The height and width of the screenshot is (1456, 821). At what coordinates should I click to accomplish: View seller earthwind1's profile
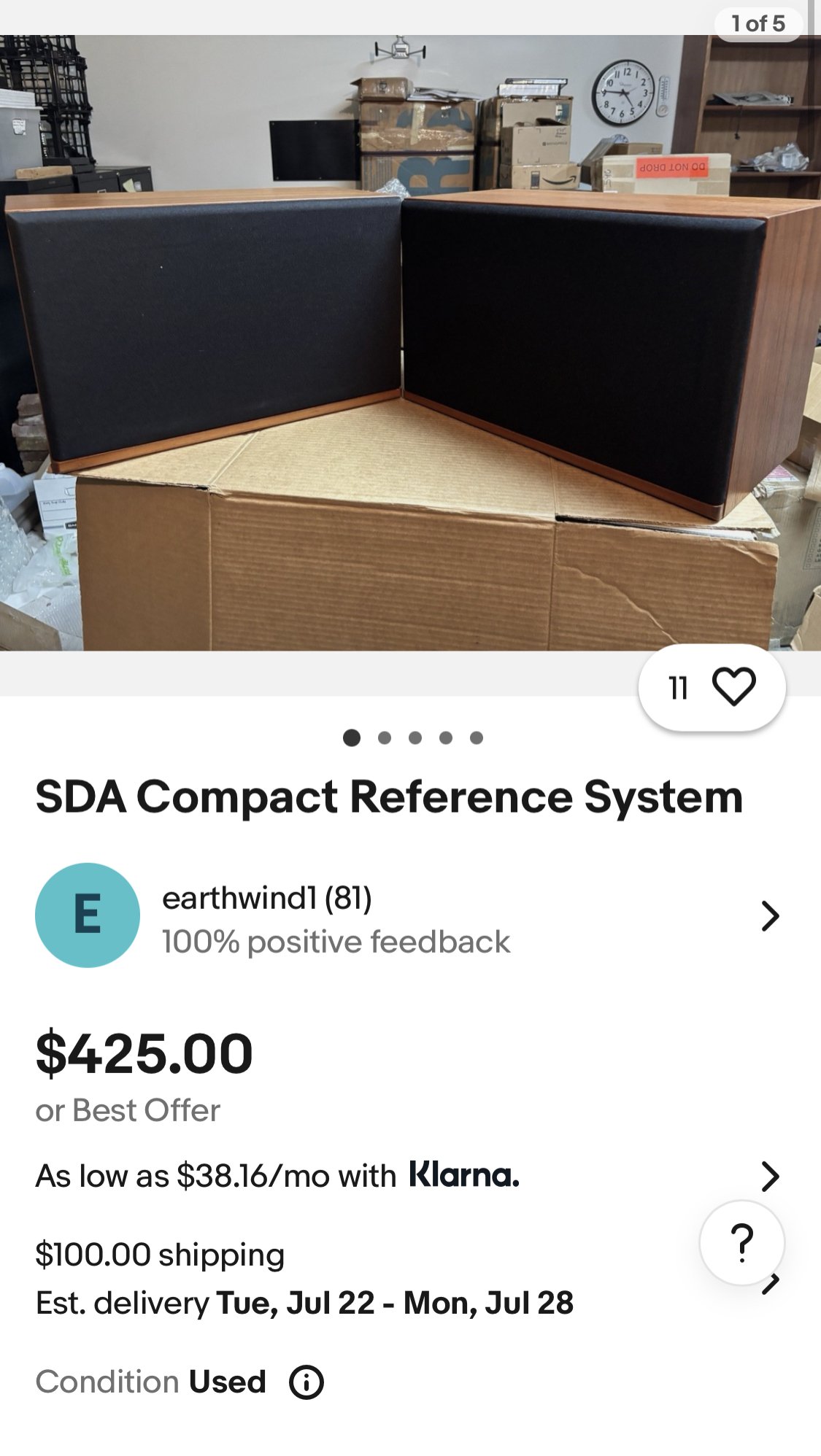409,916
